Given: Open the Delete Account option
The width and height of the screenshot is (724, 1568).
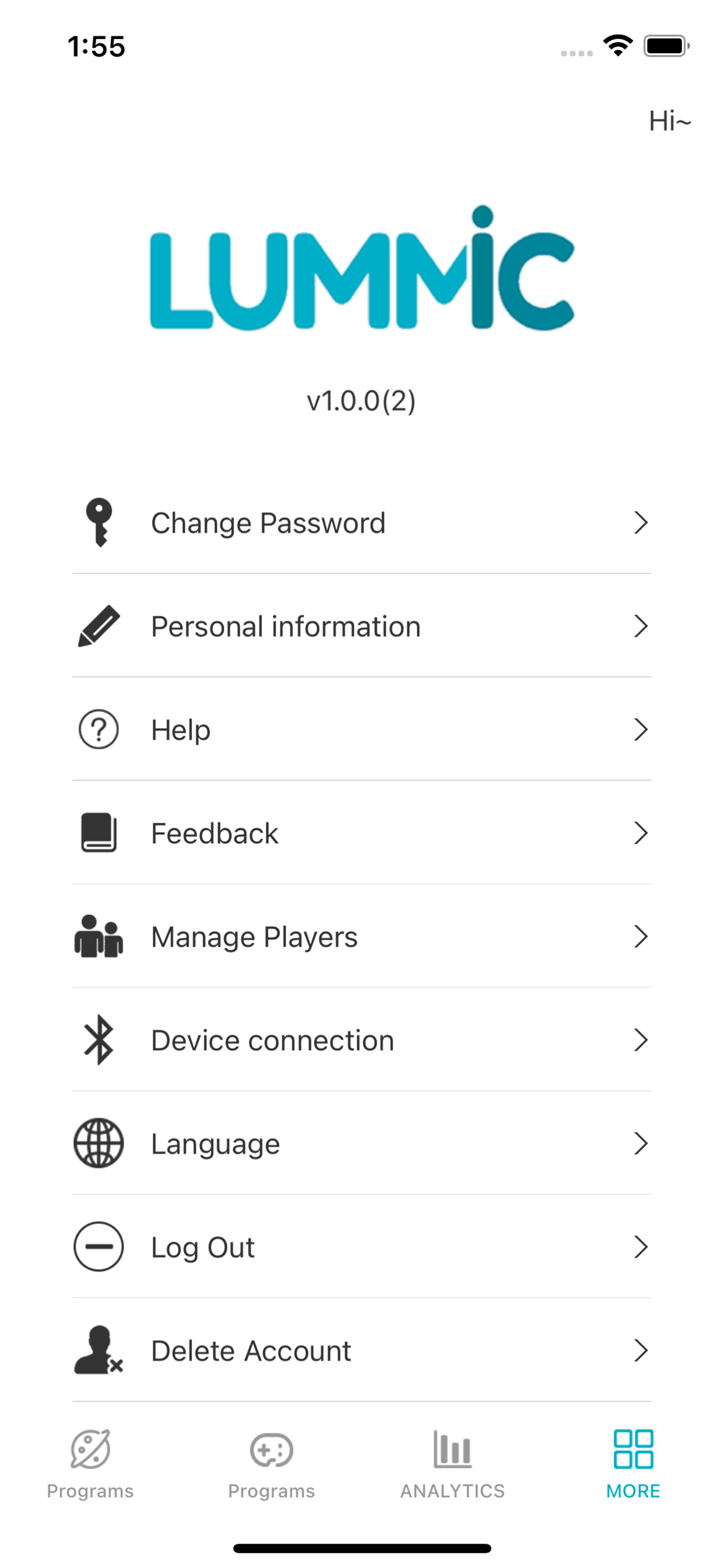Looking at the screenshot, I should [362, 1350].
